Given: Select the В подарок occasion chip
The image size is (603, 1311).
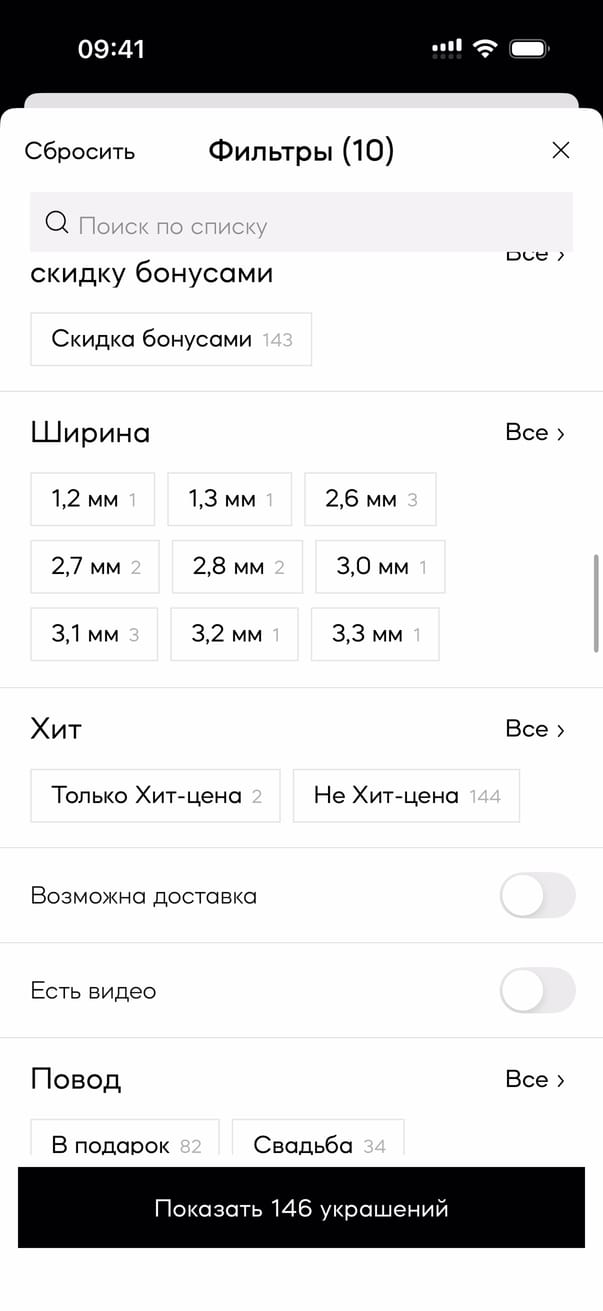Looking at the screenshot, I should point(125,1142).
